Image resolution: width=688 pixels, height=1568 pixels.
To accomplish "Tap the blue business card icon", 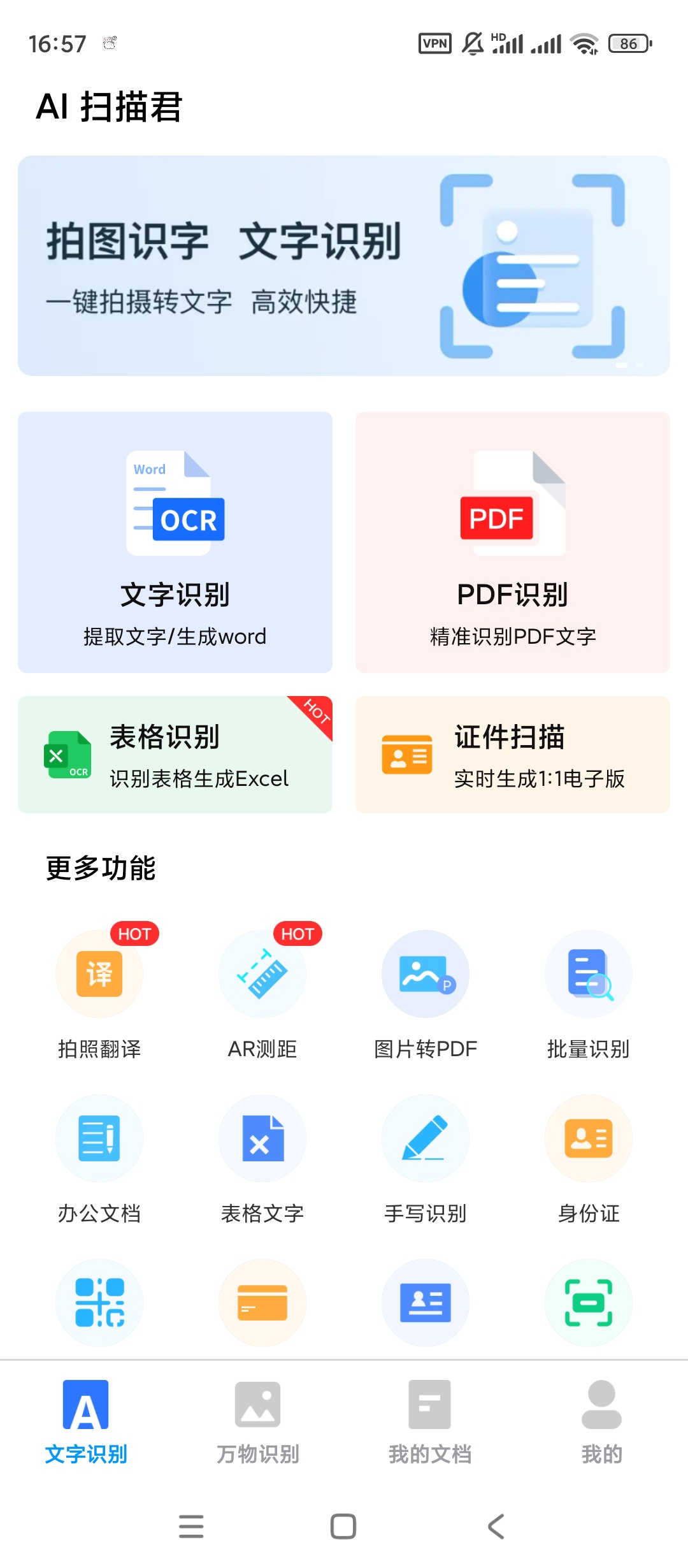I will coord(425,1303).
